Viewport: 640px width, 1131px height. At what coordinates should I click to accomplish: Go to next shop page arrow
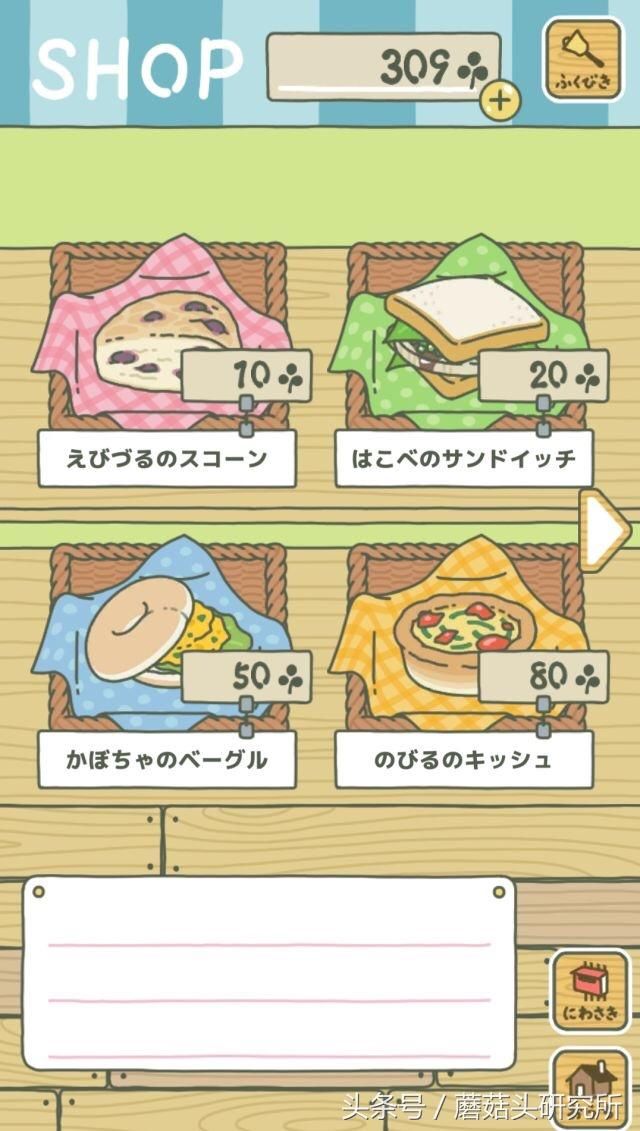click(x=605, y=529)
